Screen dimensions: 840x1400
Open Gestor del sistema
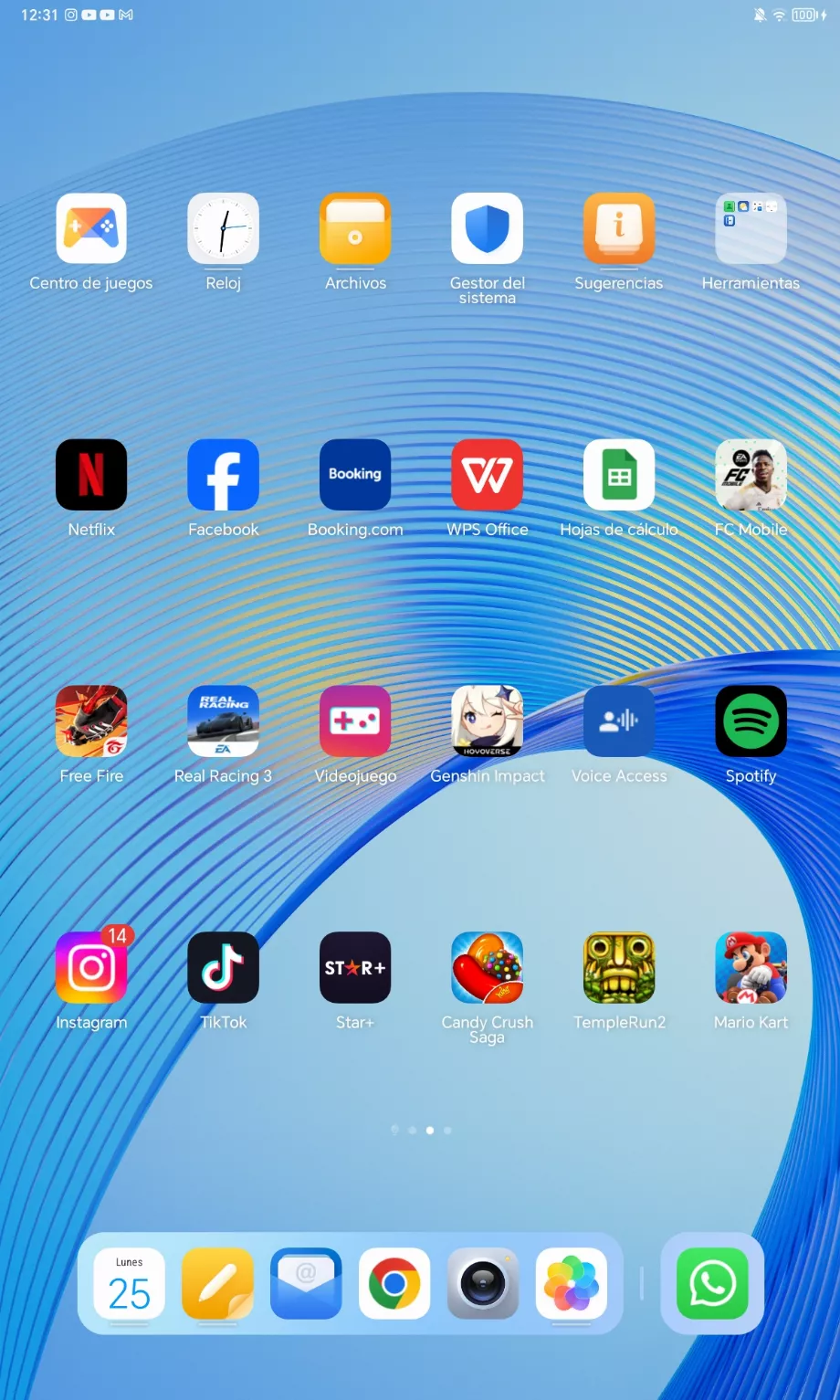(487, 228)
